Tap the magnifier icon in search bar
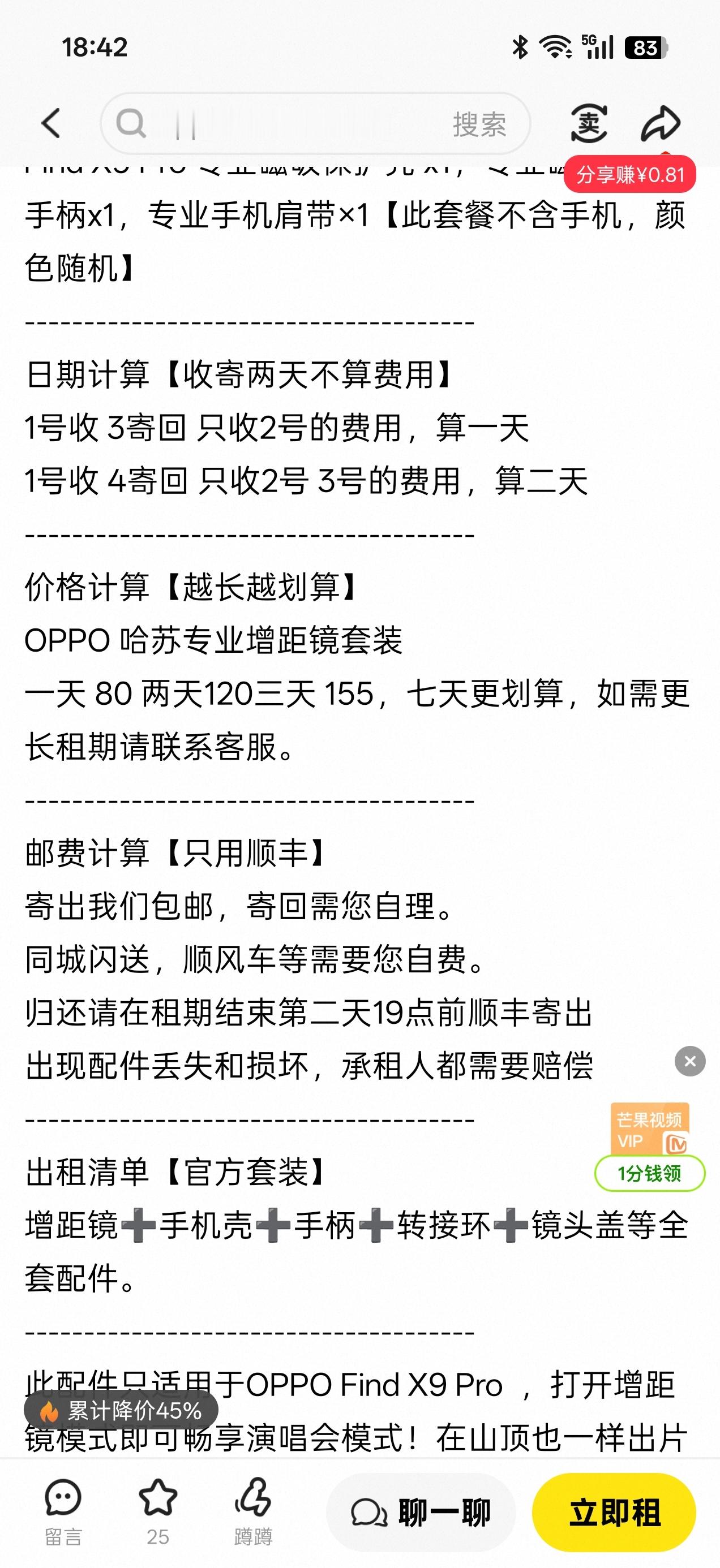 click(131, 123)
